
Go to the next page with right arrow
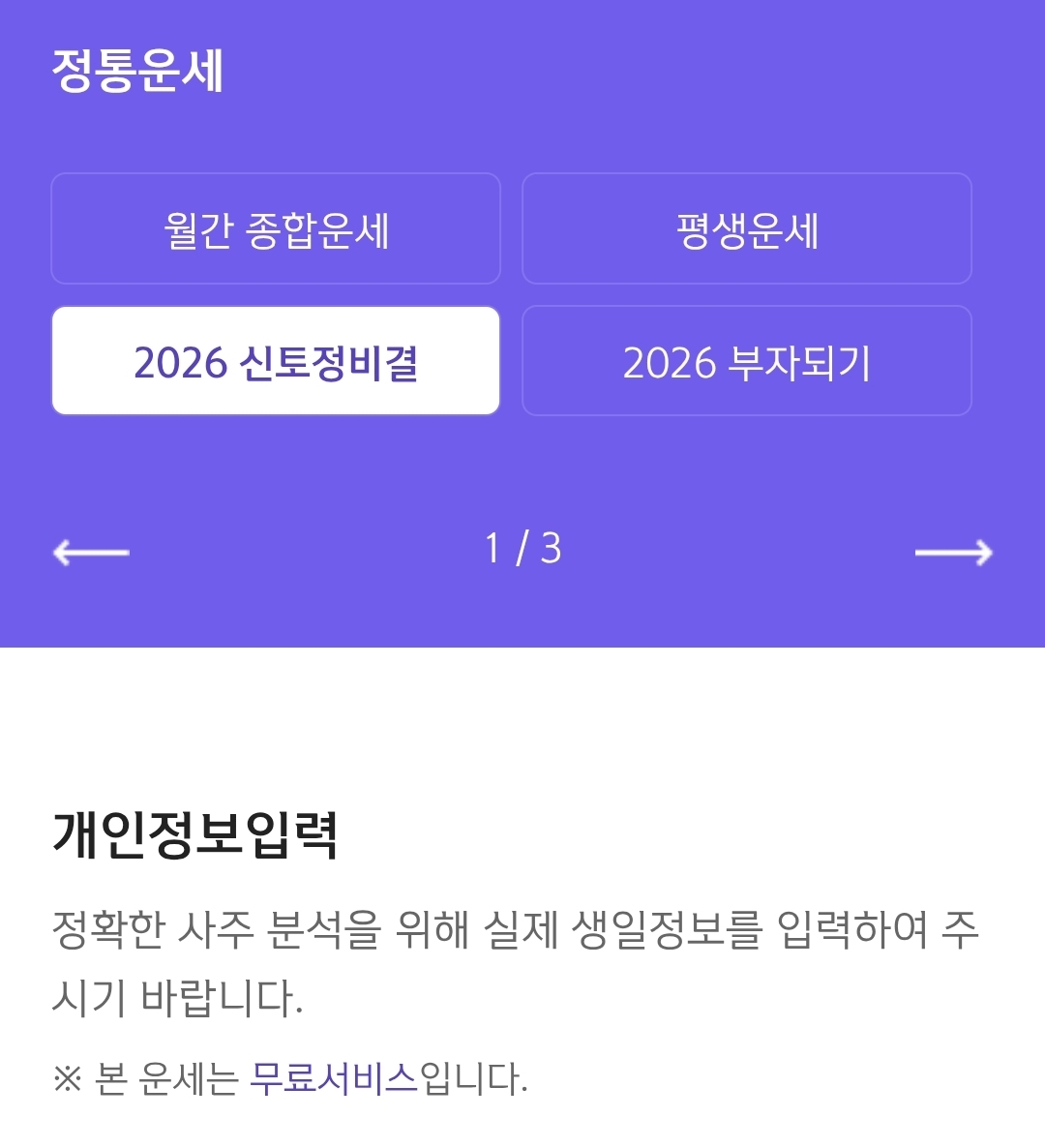click(x=953, y=552)
